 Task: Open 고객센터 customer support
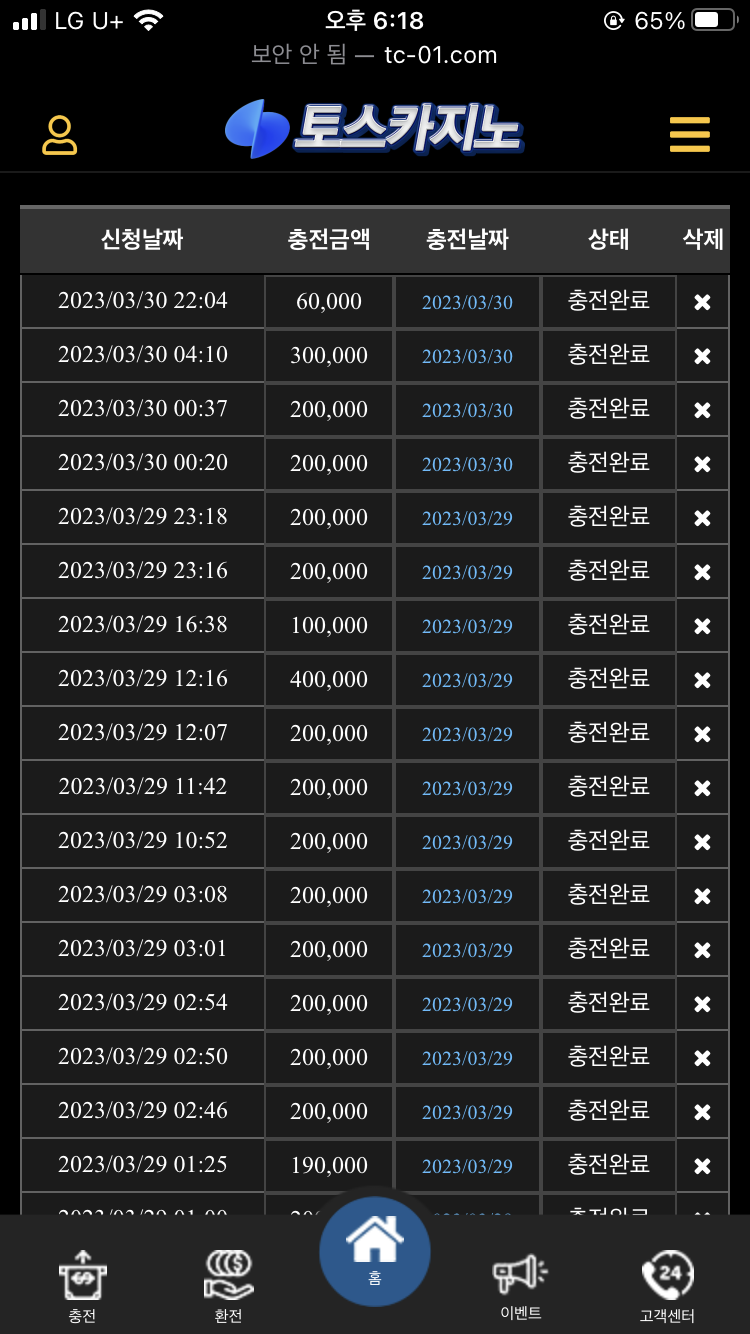click(667, 1287)
